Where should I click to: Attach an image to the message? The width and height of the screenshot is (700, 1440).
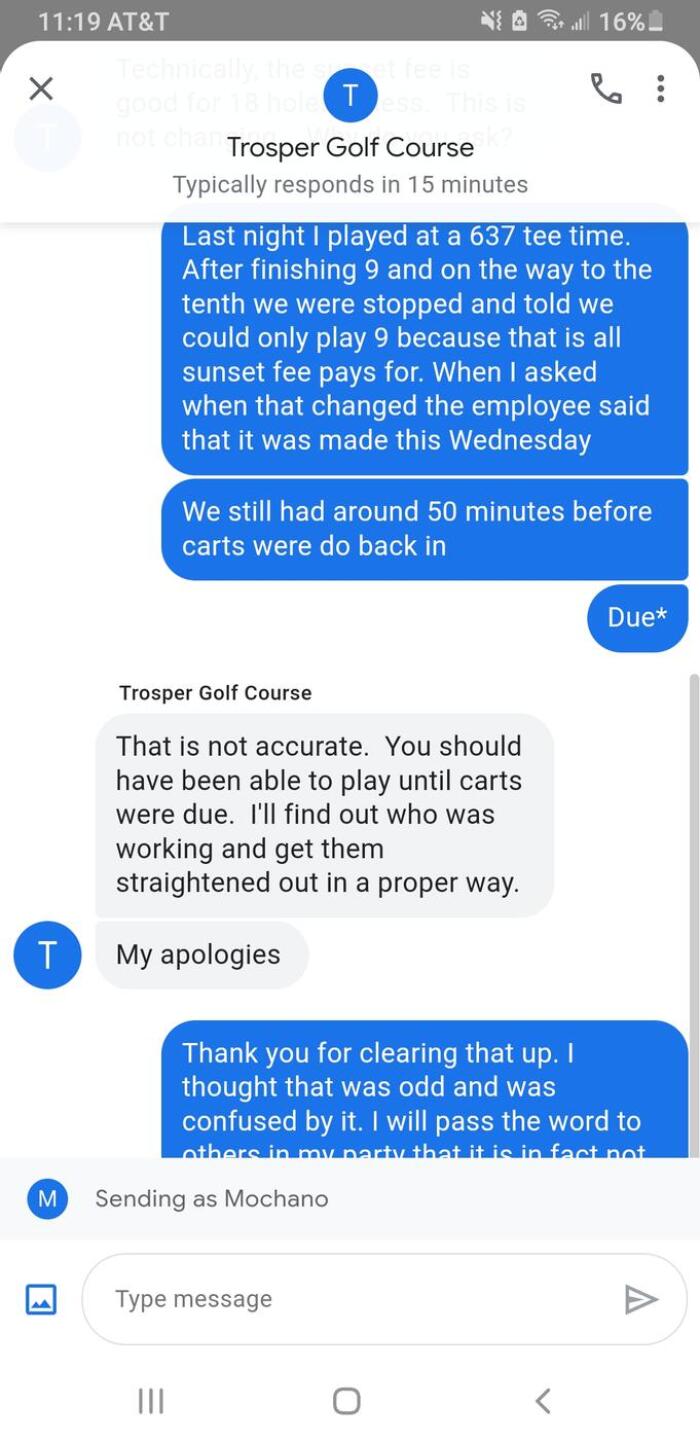(x=41, y=1298)
